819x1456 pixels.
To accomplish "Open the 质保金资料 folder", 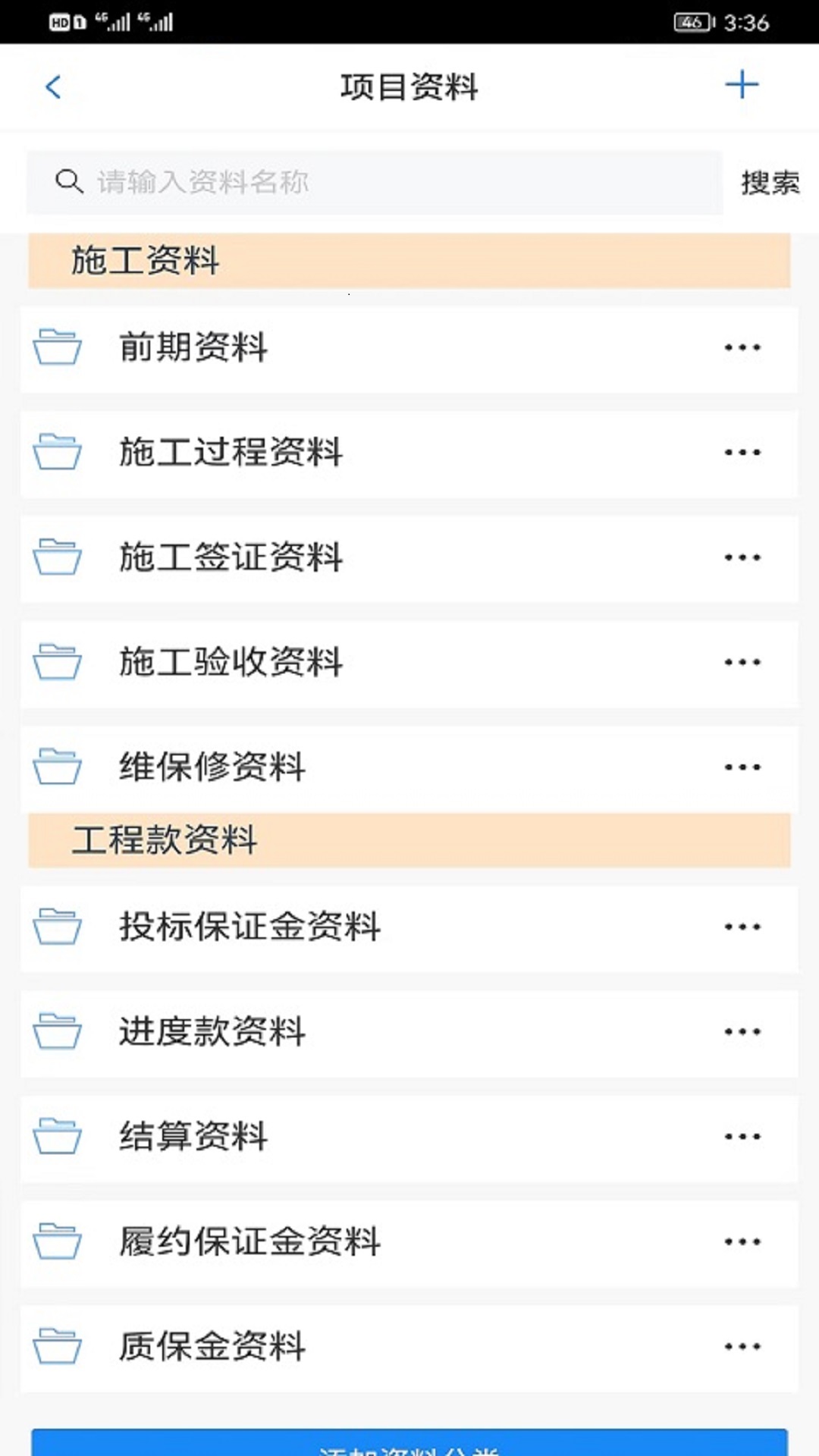I will 409,1346.
